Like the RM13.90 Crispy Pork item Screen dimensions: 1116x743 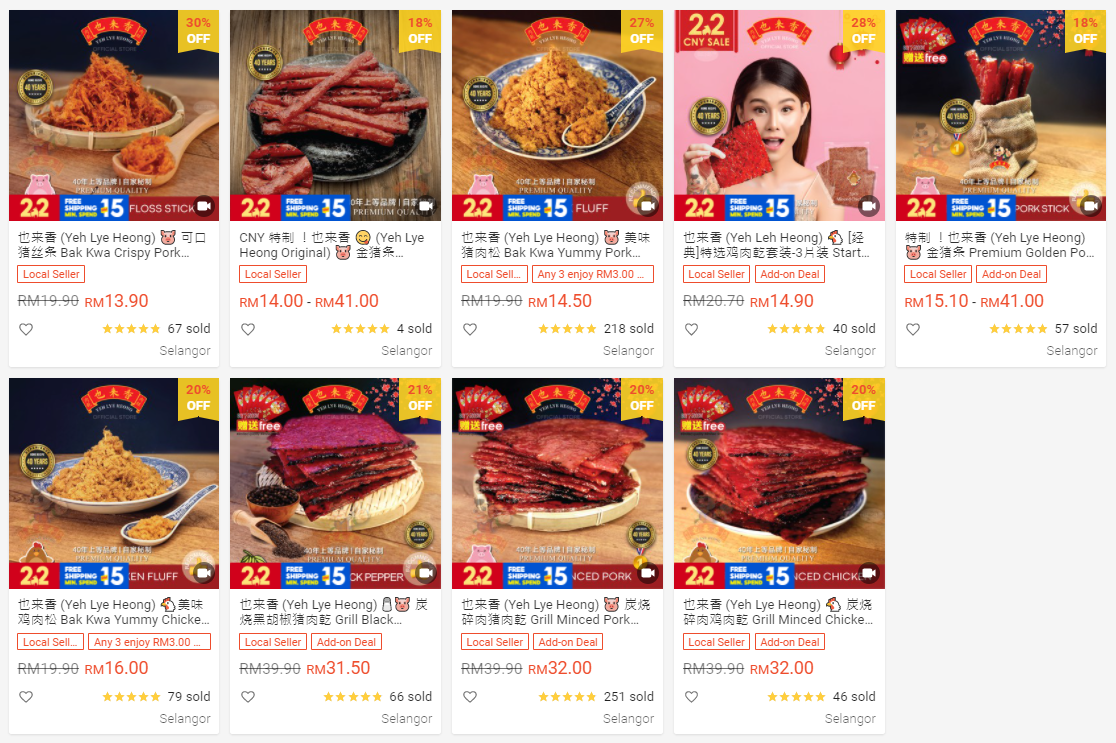coord(26,329)
